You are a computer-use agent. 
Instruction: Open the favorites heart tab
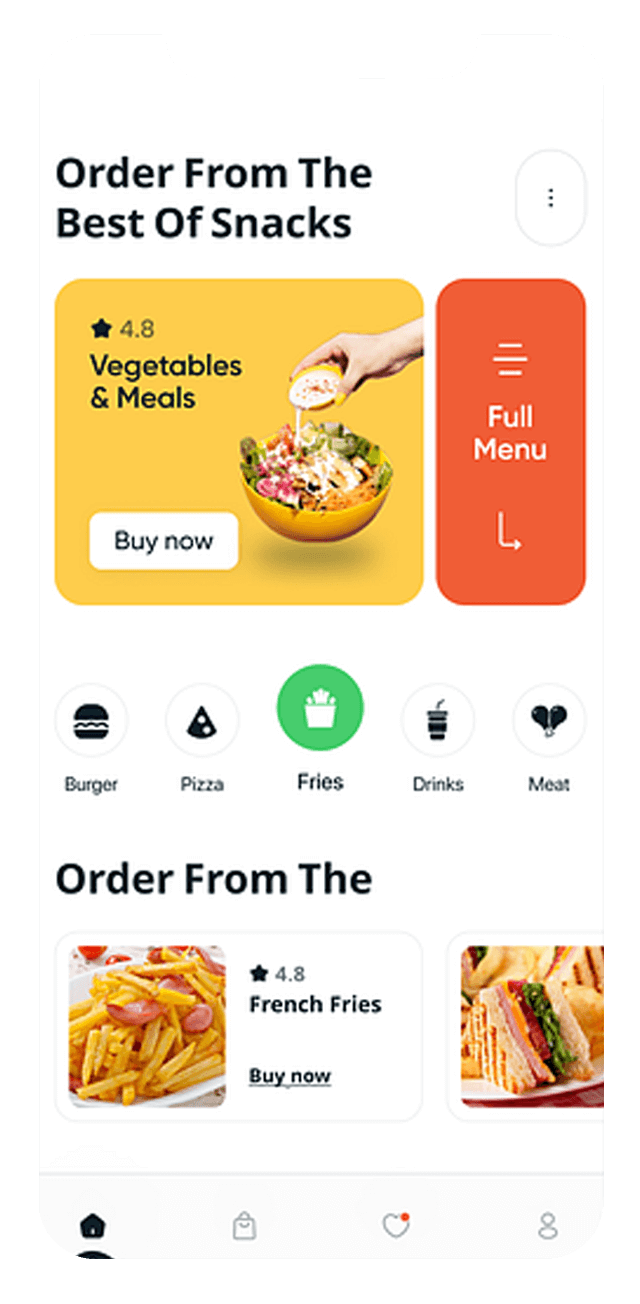point(396,1225)
